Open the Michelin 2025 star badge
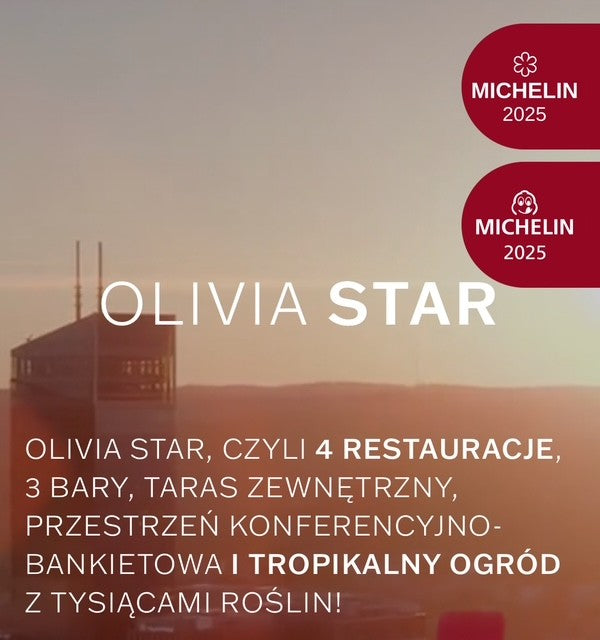Screen dimensions: 600x640 click(527, 89)
